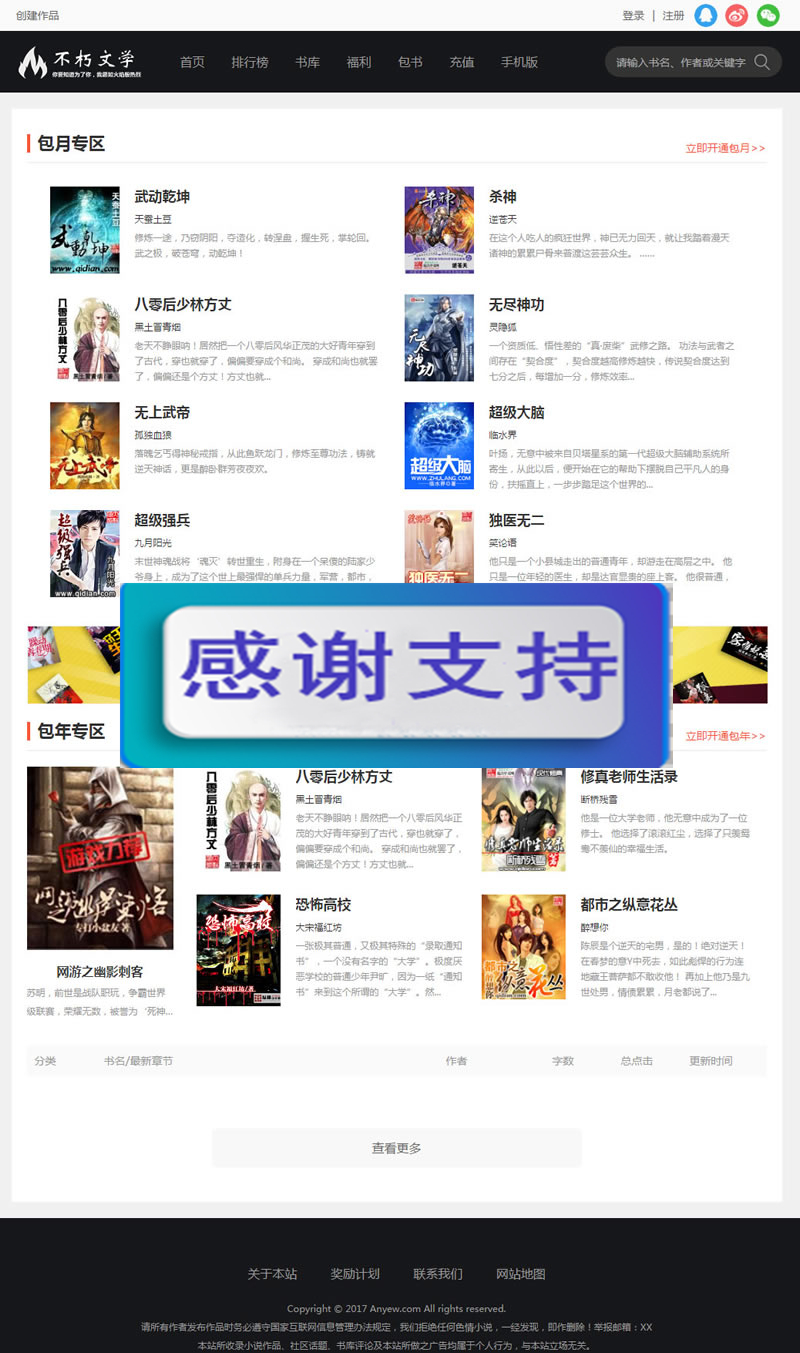Open the book 杀神

point(503,196)
